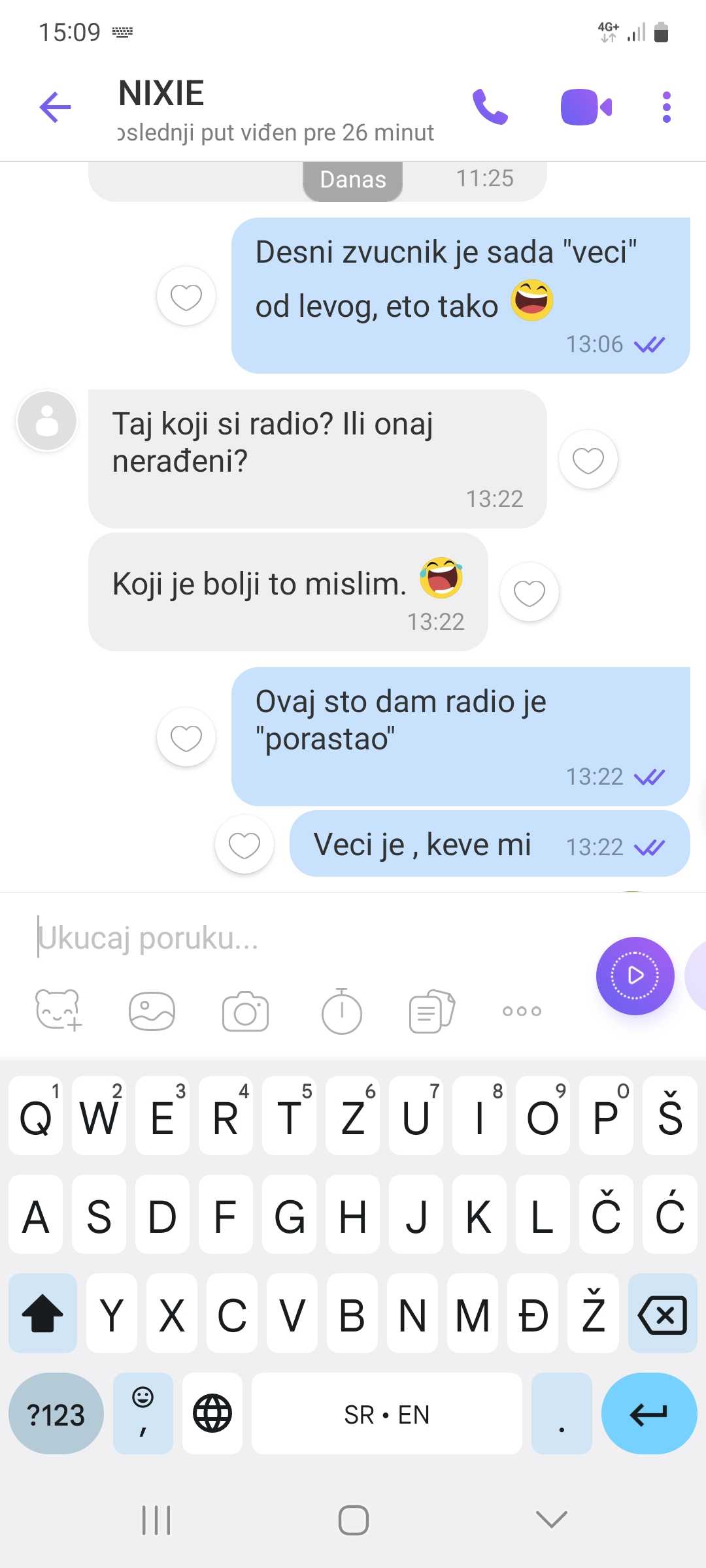
Task: Open the sticker picker bear icon
Action: coord(58,1011)
